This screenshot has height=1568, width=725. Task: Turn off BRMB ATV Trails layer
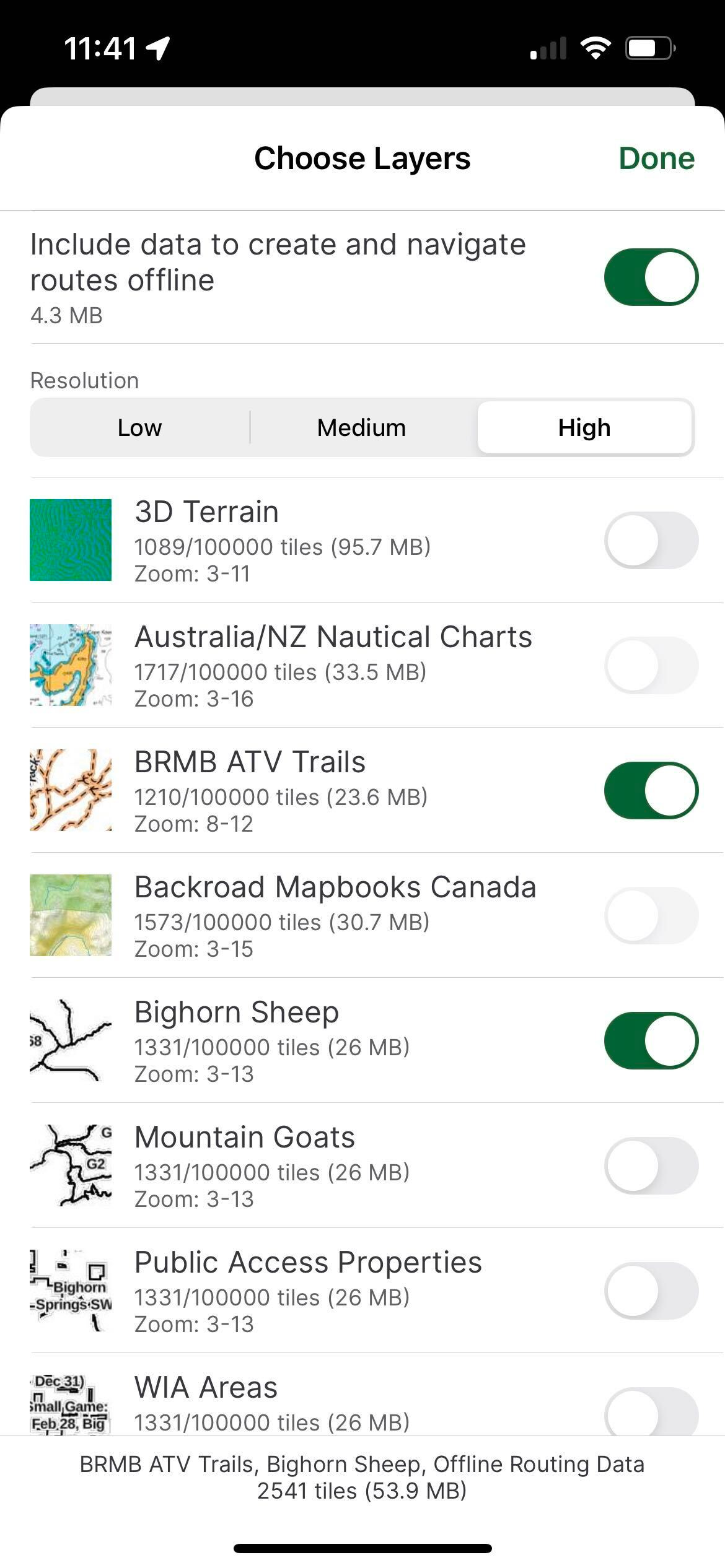tap(651, 790)
